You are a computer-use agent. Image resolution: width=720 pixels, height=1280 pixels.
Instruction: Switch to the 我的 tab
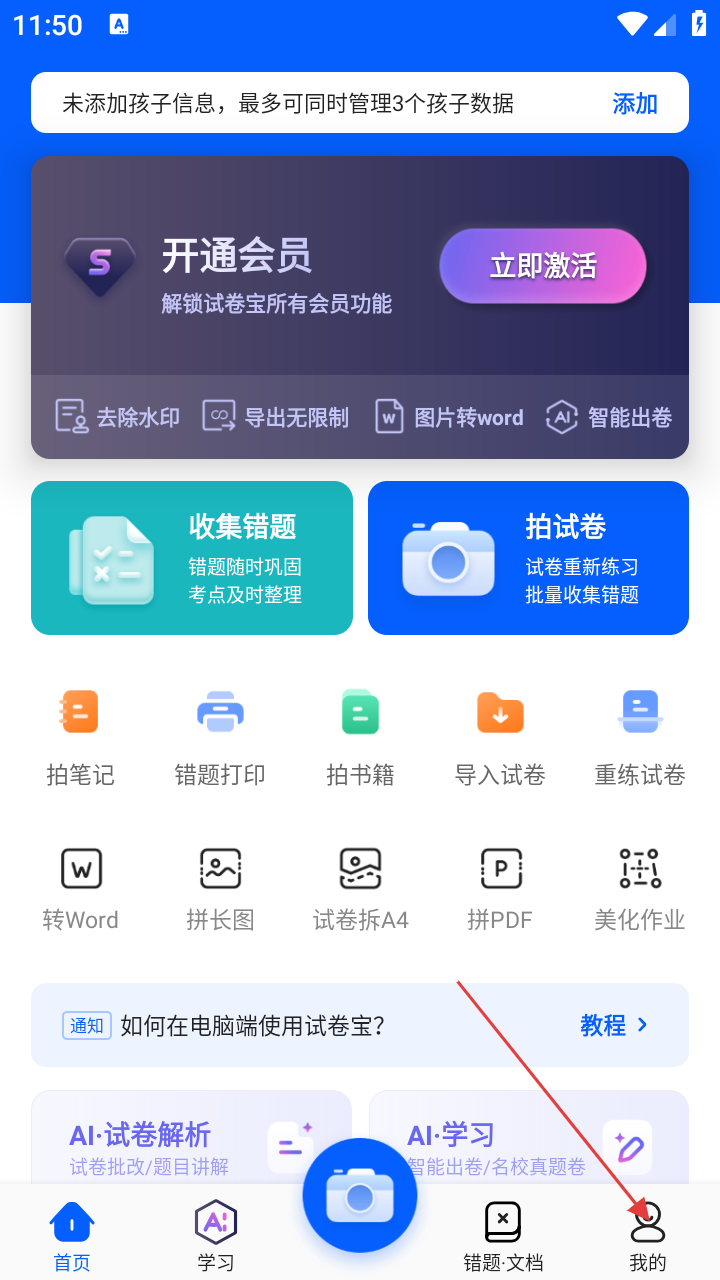[647, 1235]
